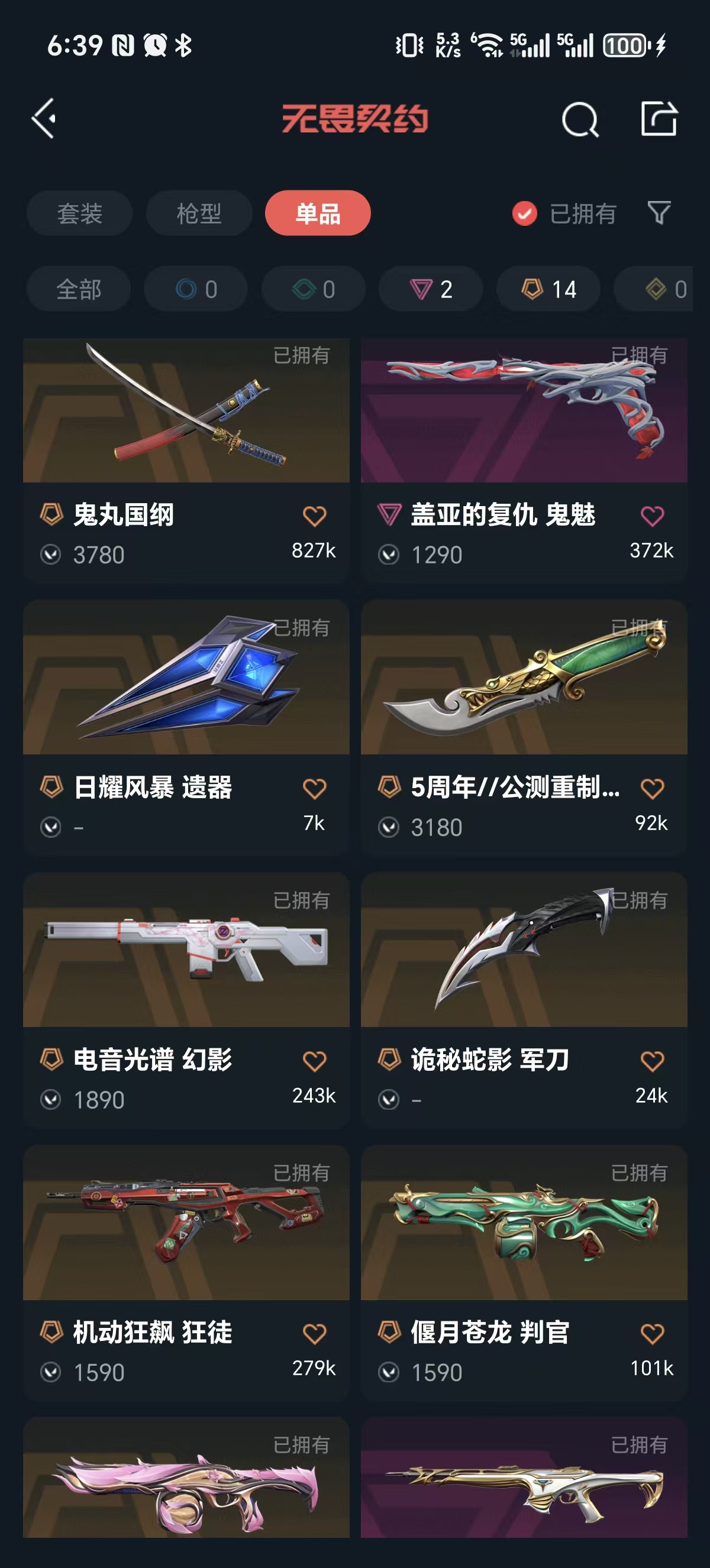Open the search icon in the header

(579, 119)
